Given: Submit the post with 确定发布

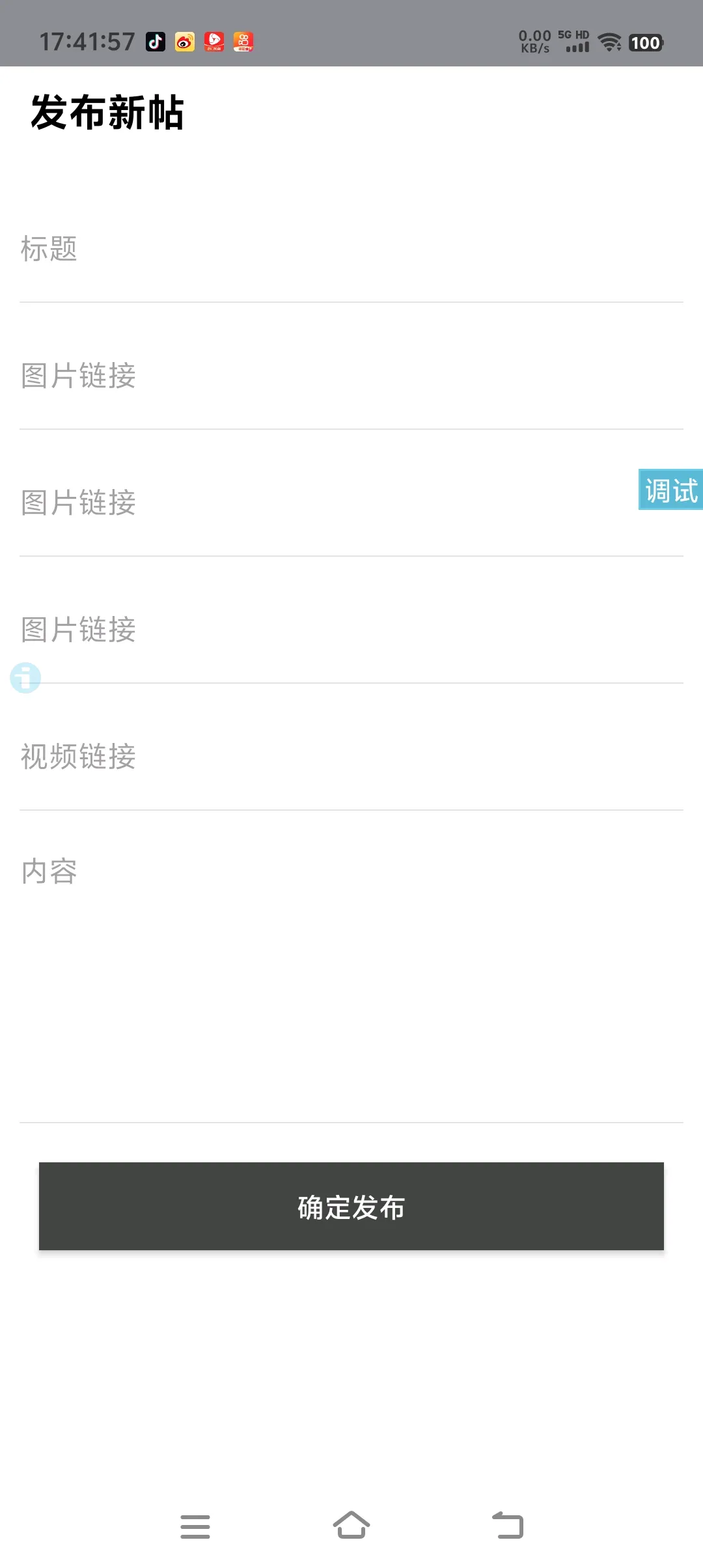Looking at the screenshot, I should pyautogui.click(x=351, y=1206).
